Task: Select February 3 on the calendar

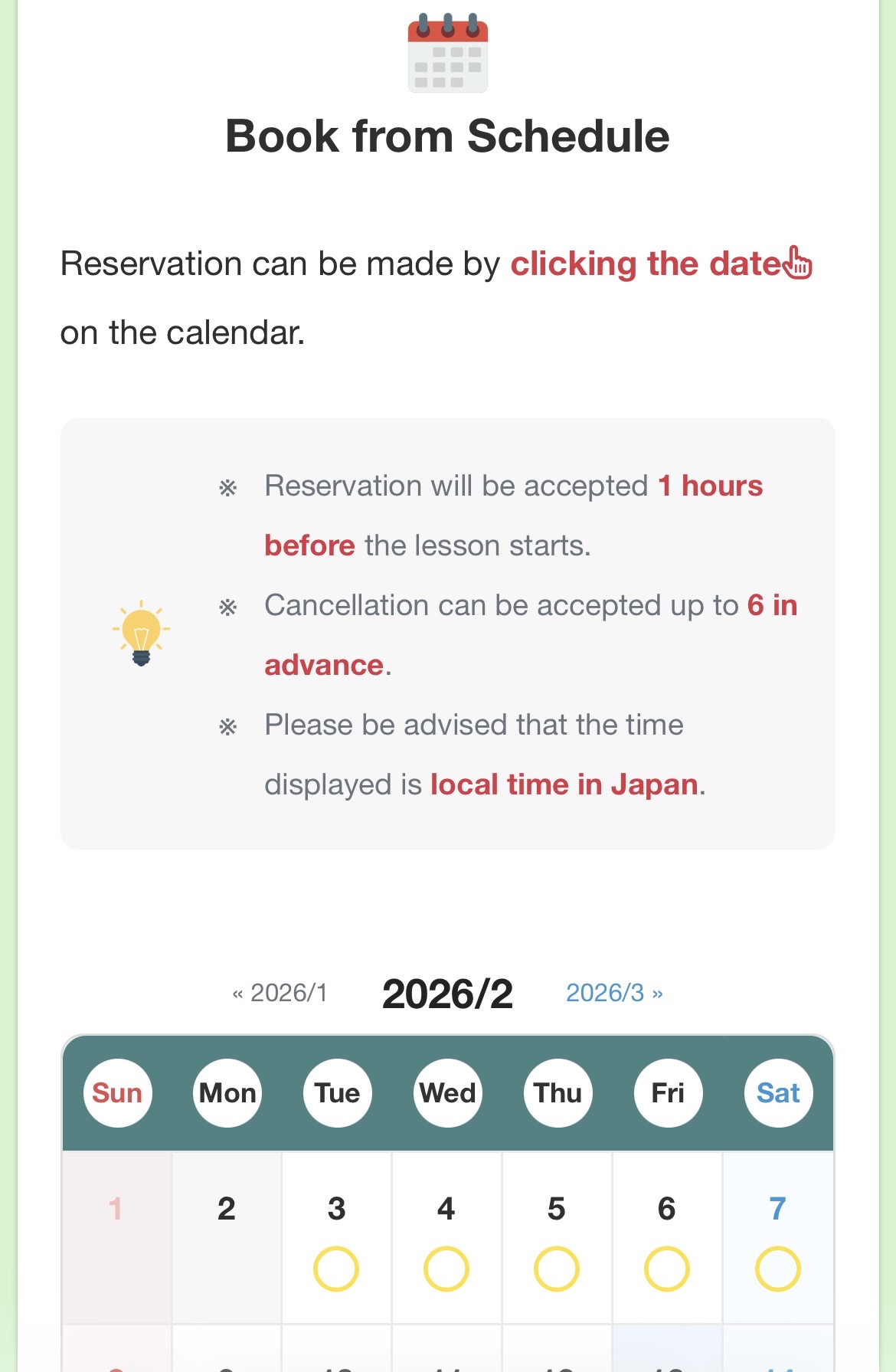Action: tap(336, 1239)
